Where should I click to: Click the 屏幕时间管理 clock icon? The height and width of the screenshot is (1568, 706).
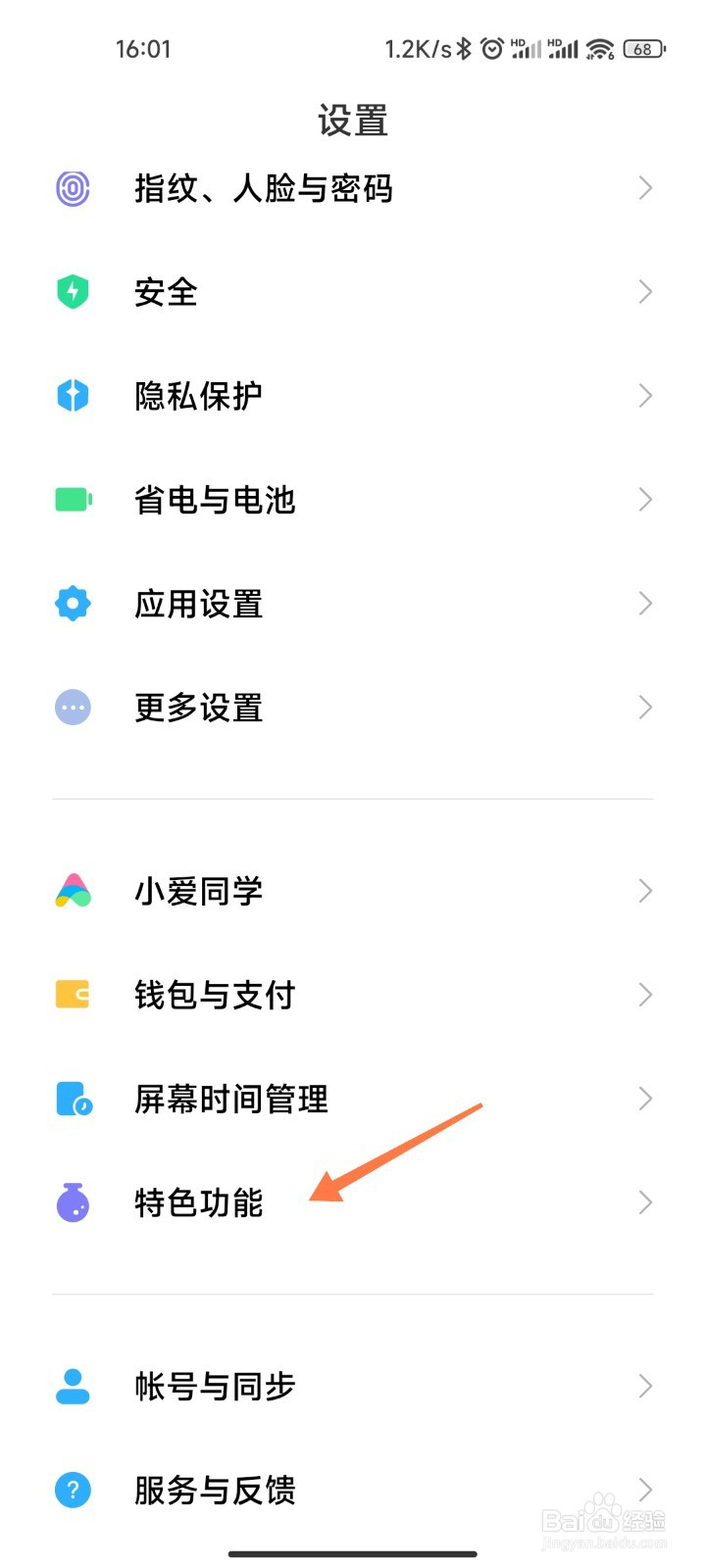tap(72, 1099)
